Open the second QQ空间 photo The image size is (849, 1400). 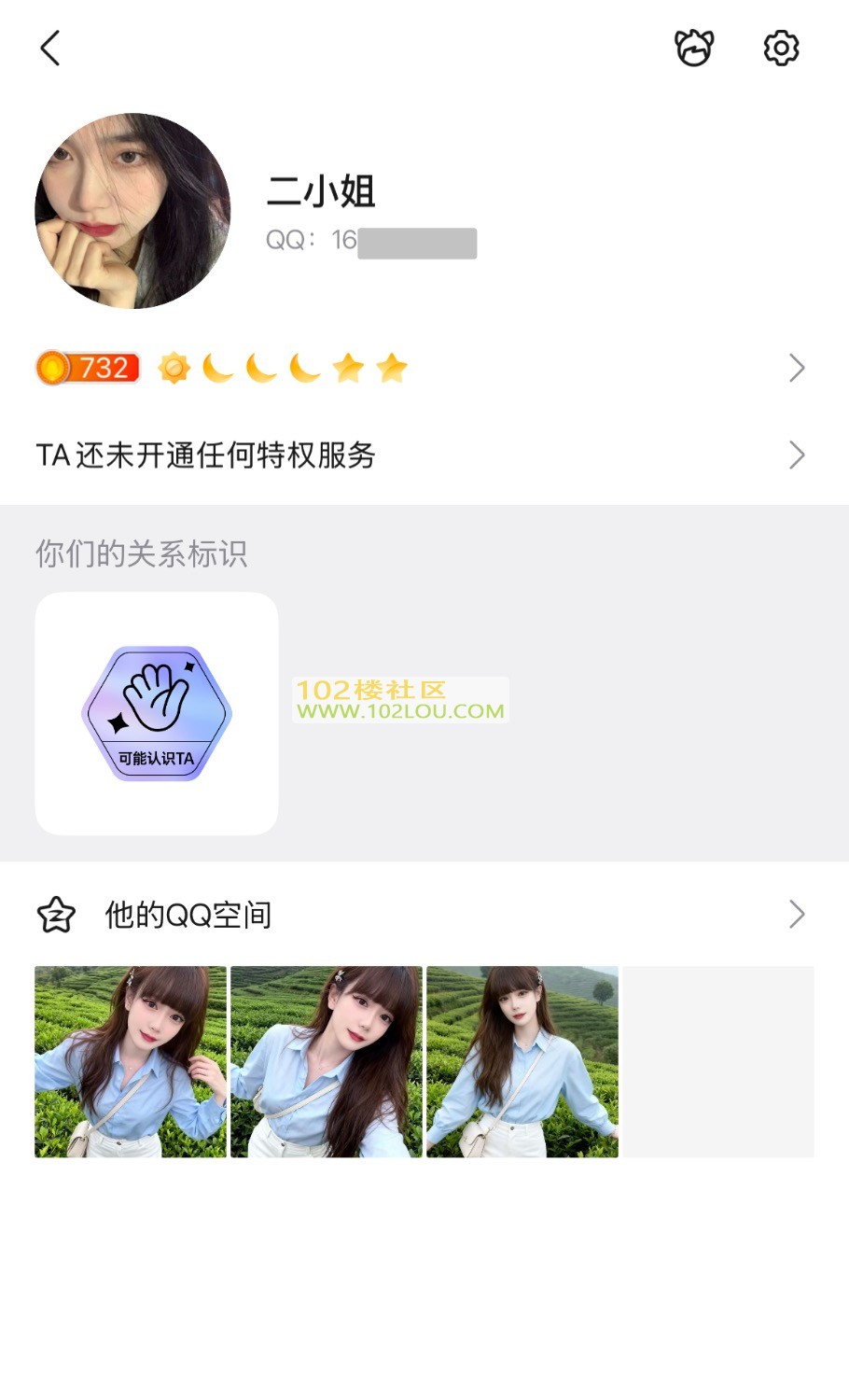click(x=327, y=1062)
